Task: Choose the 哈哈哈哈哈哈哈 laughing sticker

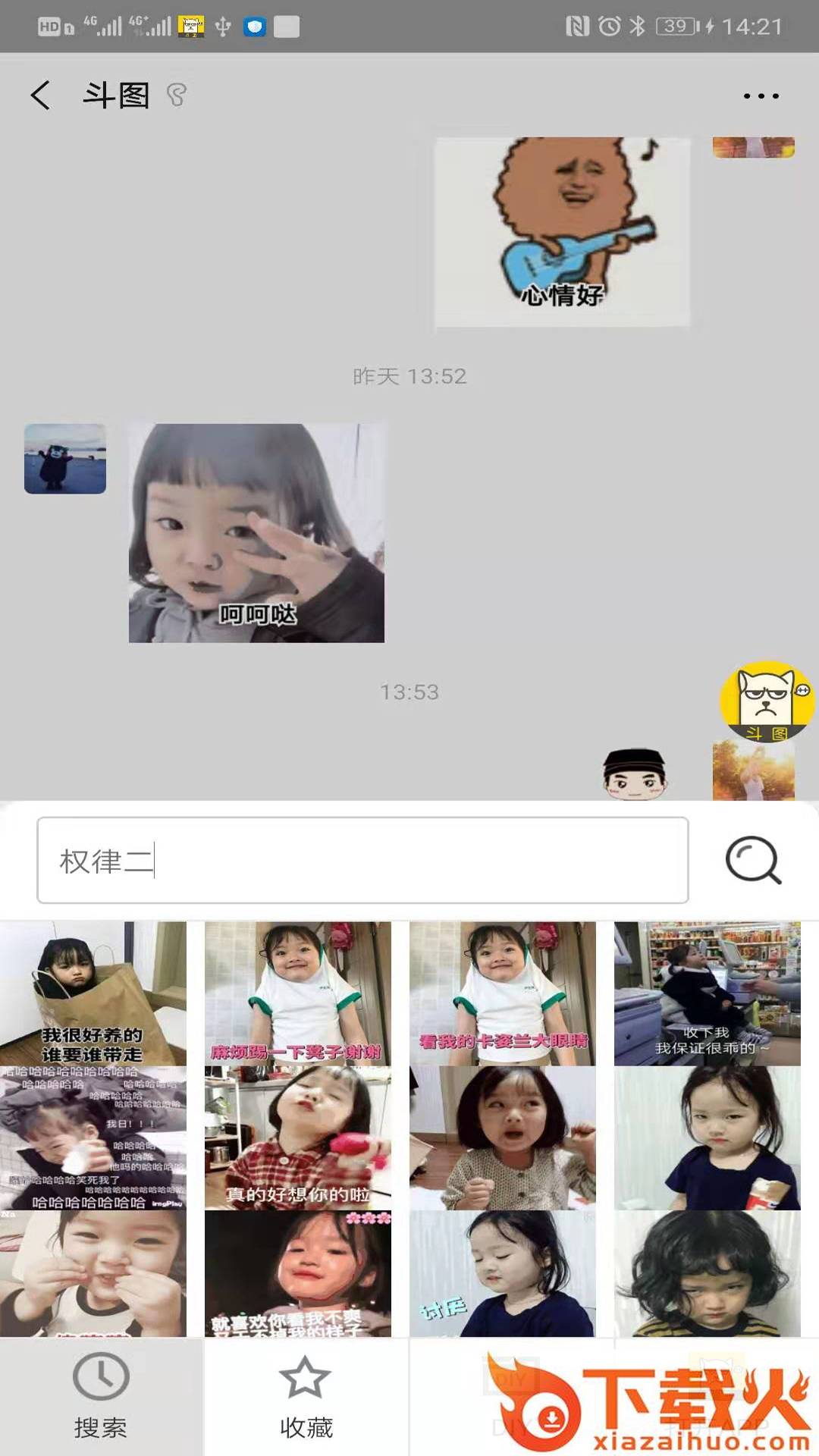Action: (x=93, y=1137)
